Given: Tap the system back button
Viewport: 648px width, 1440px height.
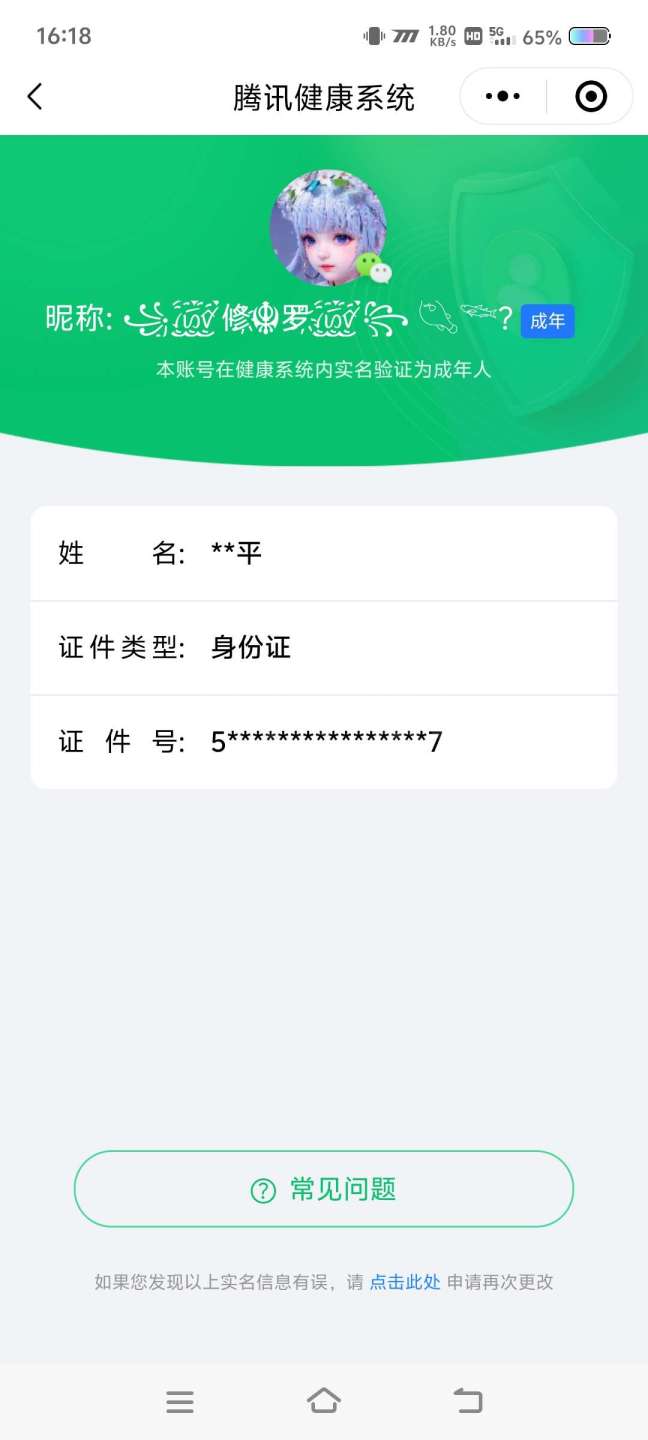Looking at the screenshot, I should (468, 1401).
